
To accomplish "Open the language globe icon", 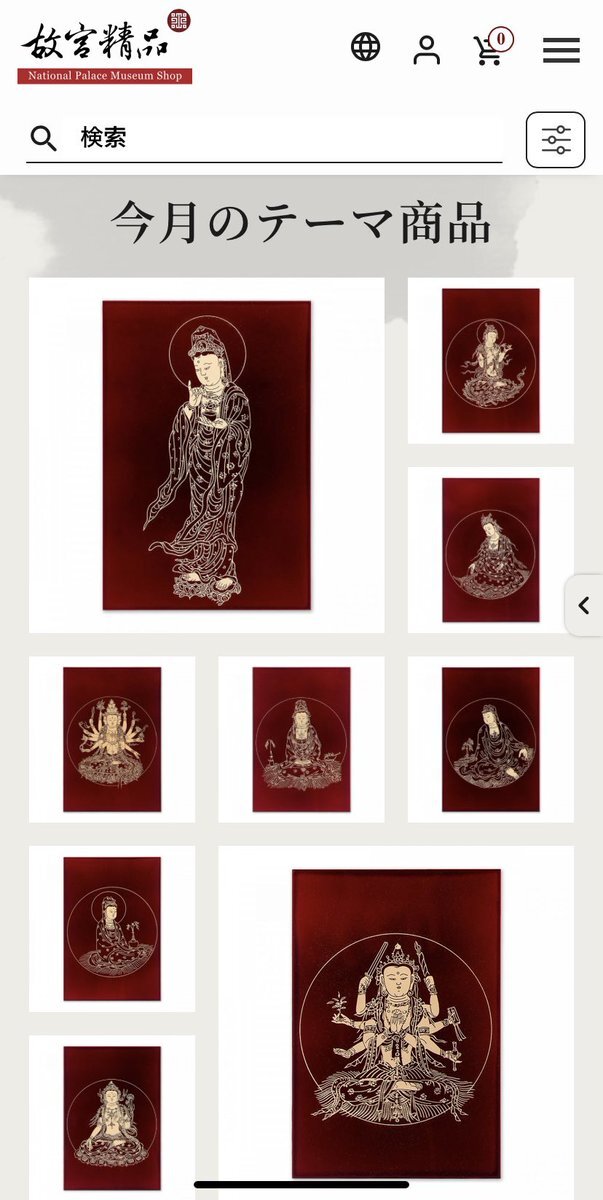I will pyautogui.click(x=366, y=47).
